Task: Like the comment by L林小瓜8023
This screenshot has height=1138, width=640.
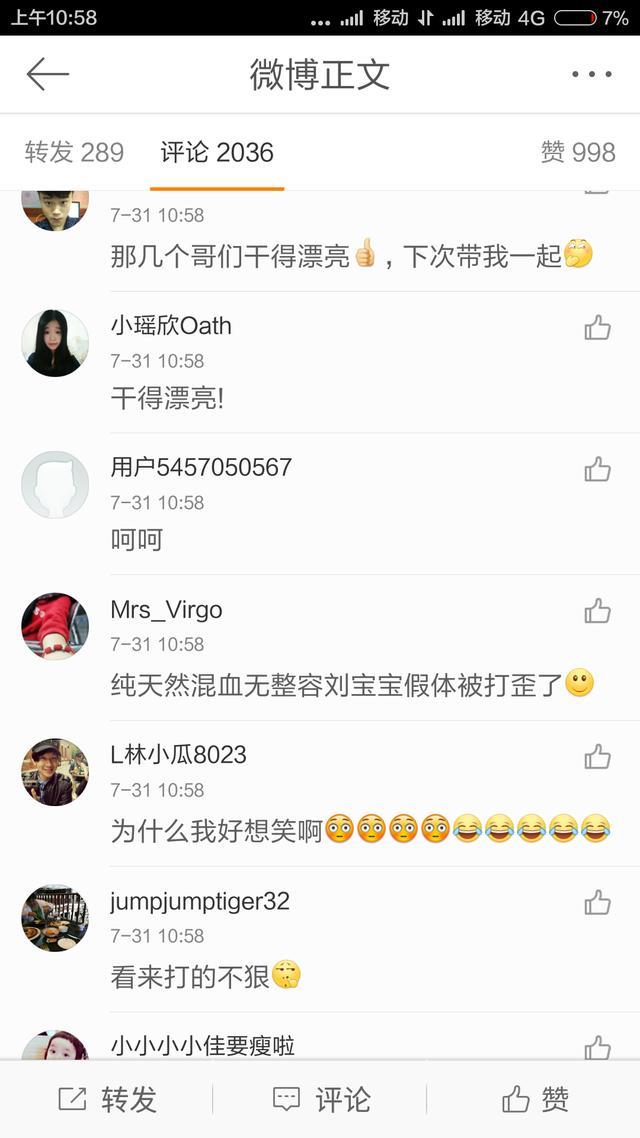Action: (597, 756)
